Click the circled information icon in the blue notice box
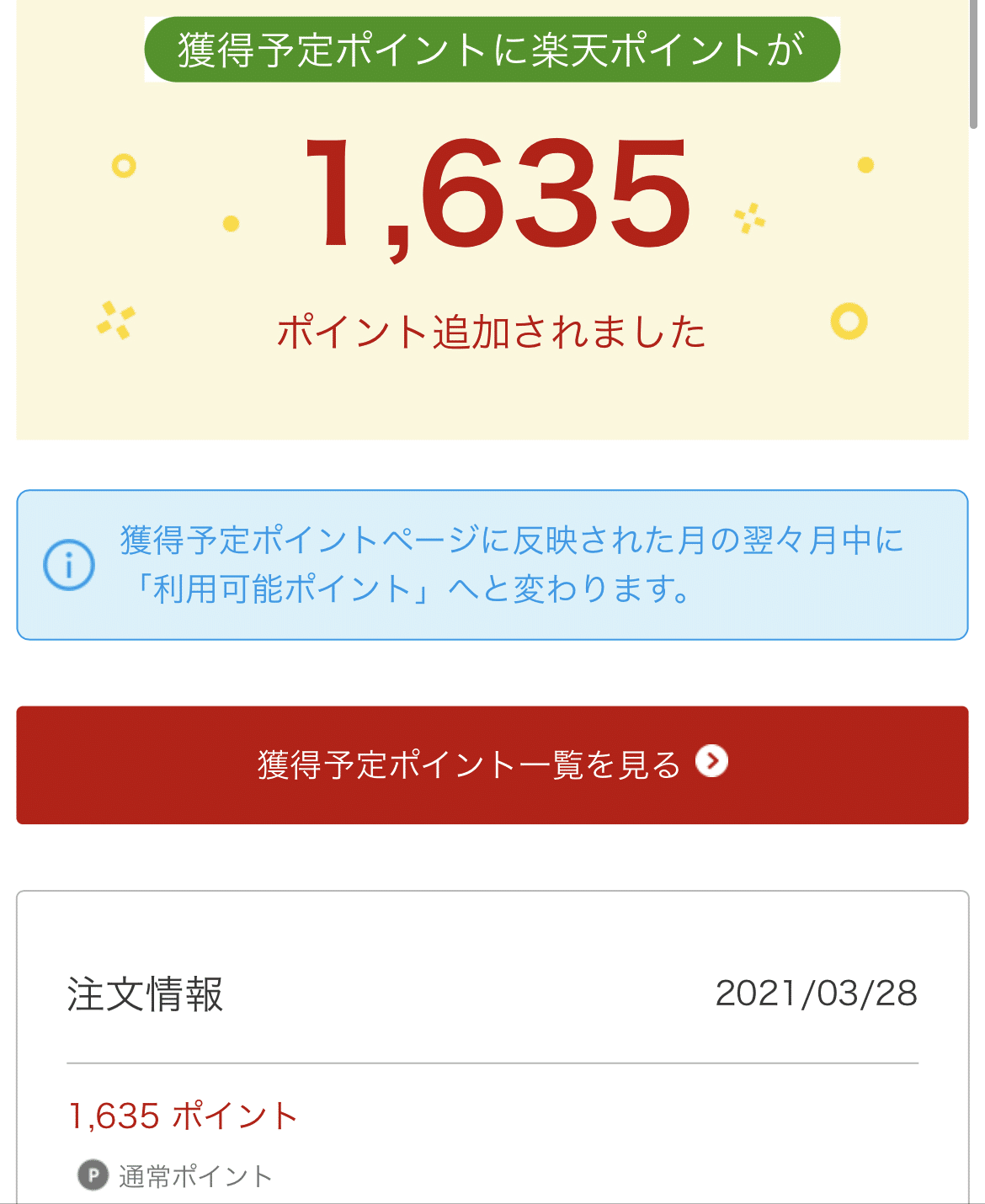The image size is (985, 1204). 72,565
